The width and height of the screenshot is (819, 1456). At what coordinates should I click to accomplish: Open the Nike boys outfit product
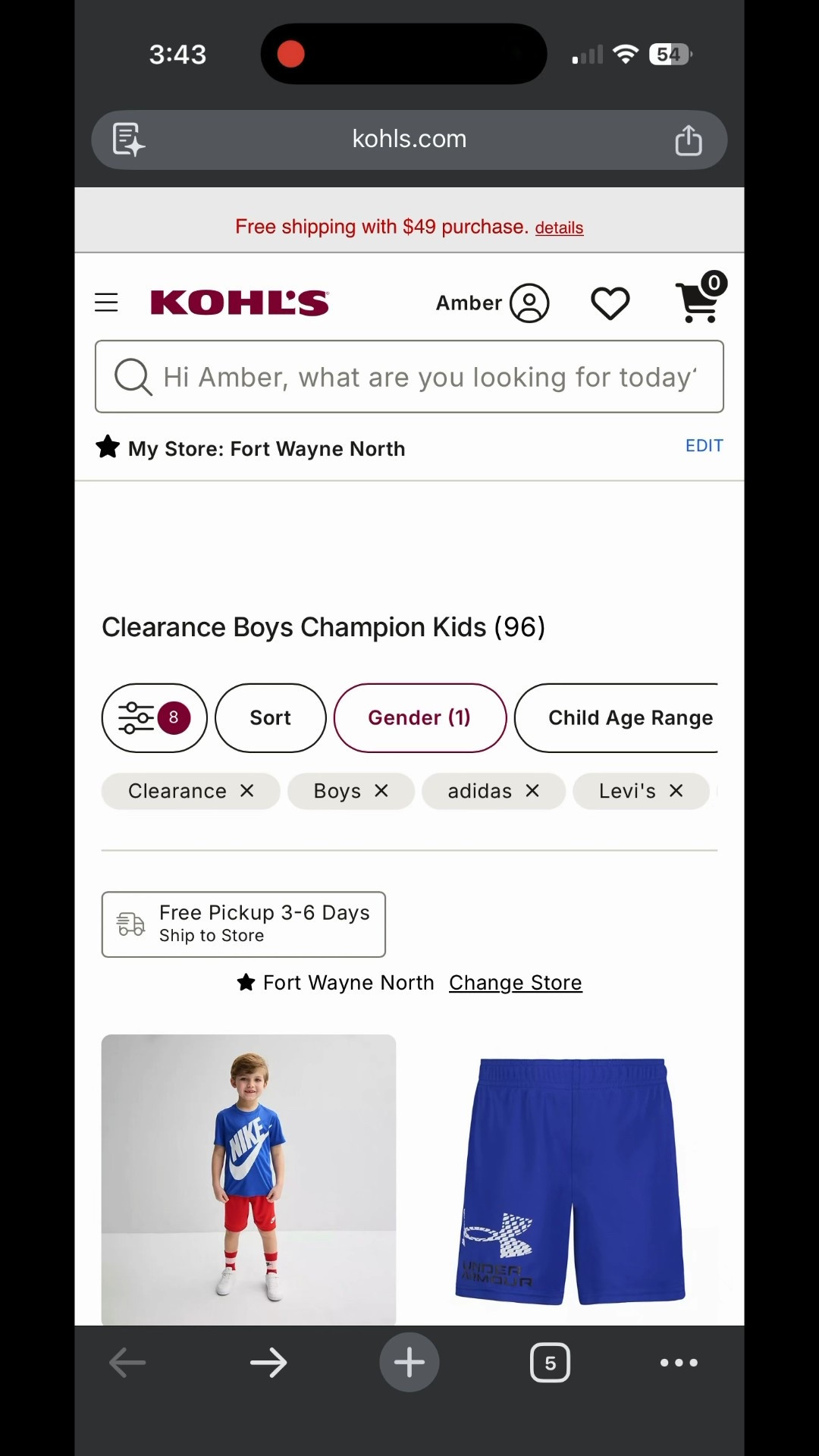pos(249,1178)
